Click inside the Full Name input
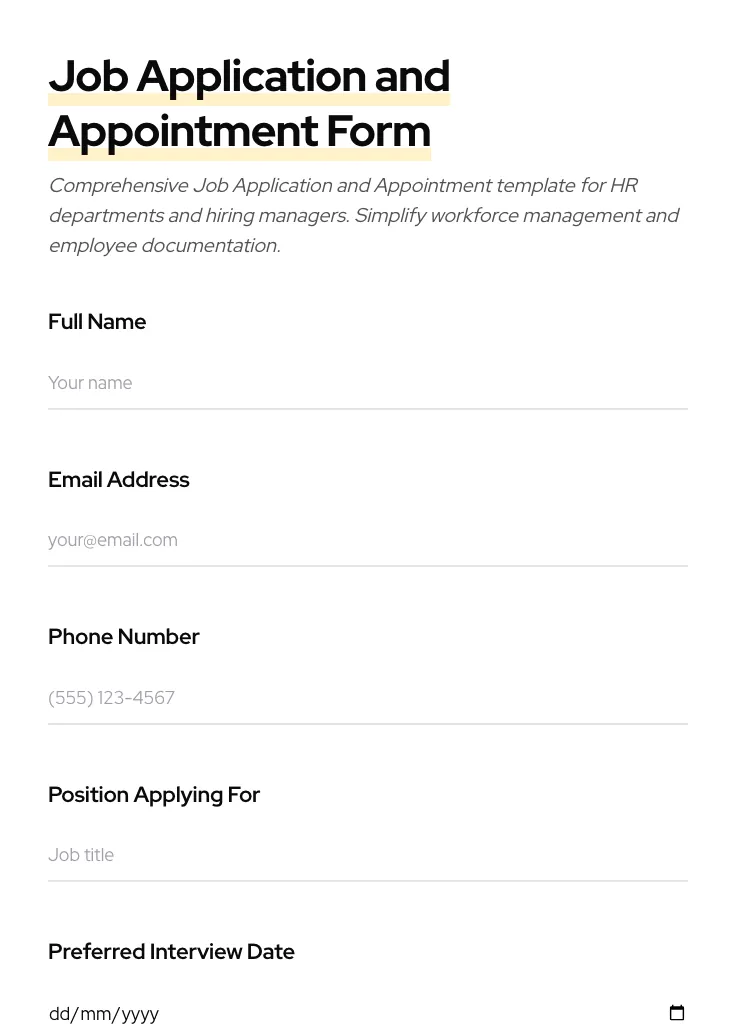The height and width of the screenshot is (1024, 736). point(300,383)
